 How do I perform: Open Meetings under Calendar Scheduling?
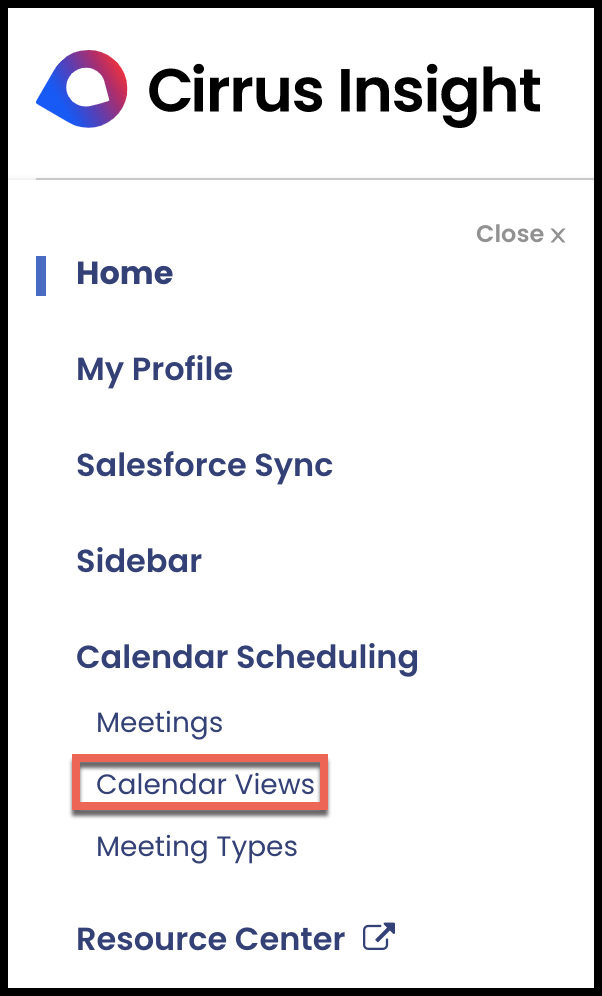[x=159, y=722]
